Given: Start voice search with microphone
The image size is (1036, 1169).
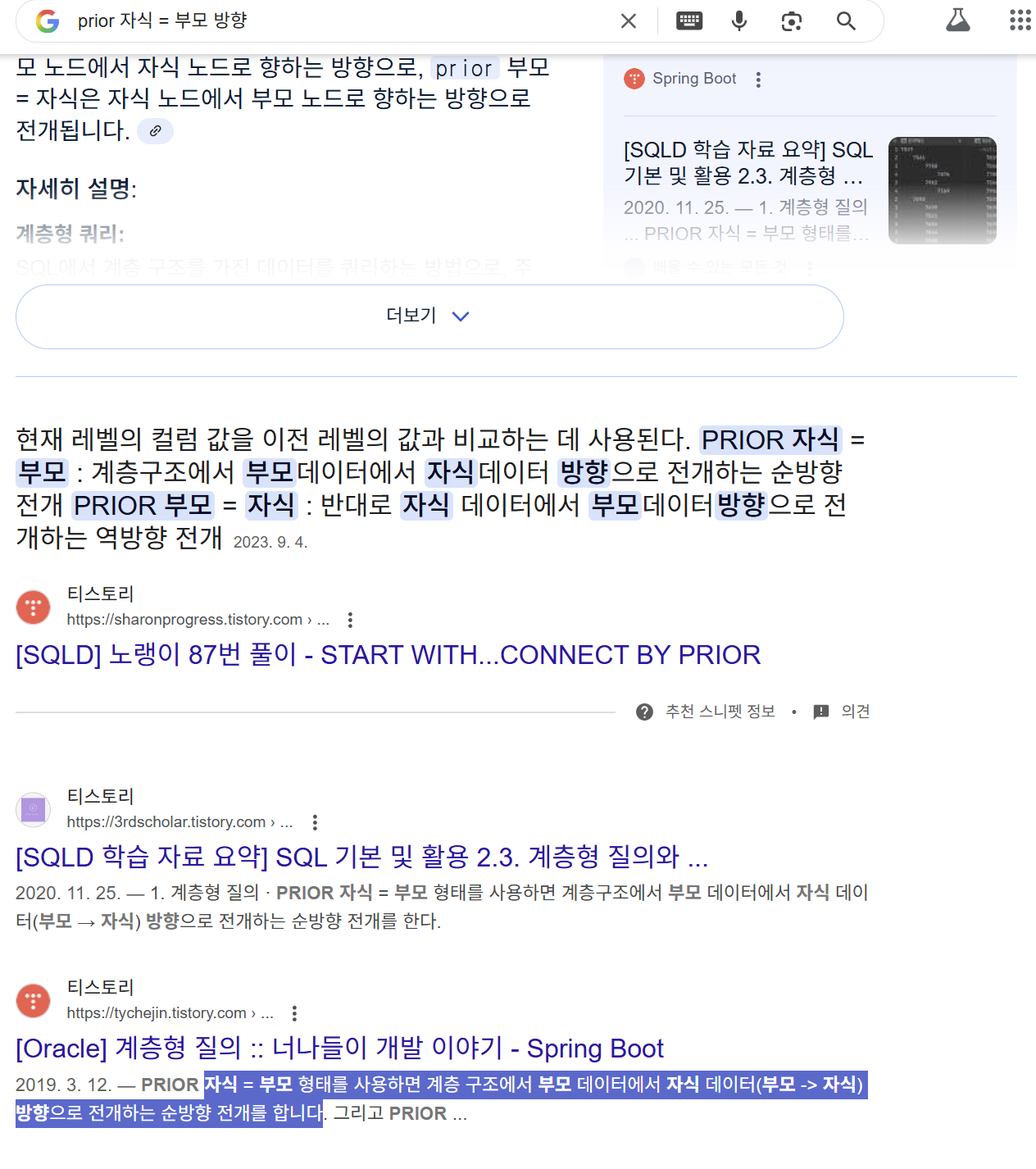Looking at the screenshot, I should coord(739,21).
